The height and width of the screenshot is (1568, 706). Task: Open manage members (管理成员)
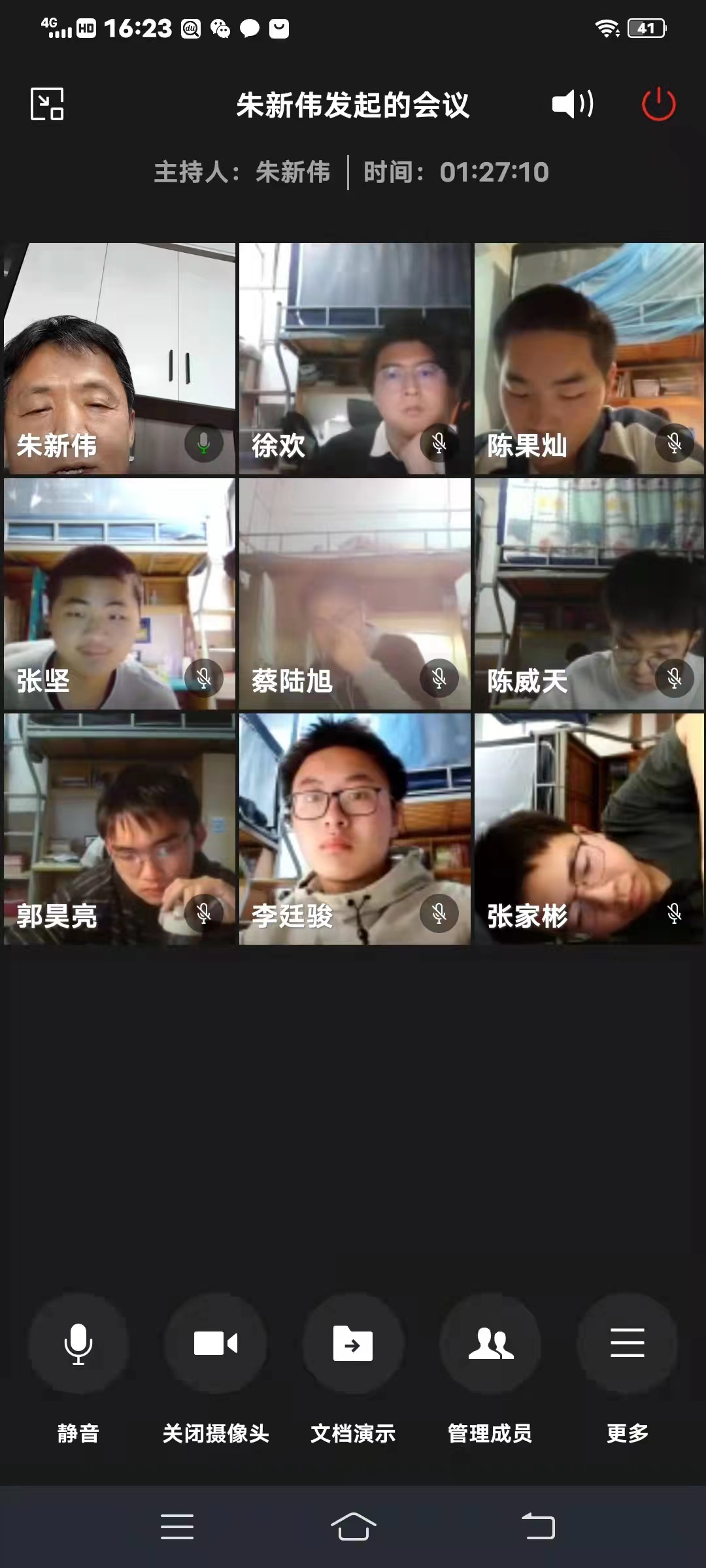490,1343
